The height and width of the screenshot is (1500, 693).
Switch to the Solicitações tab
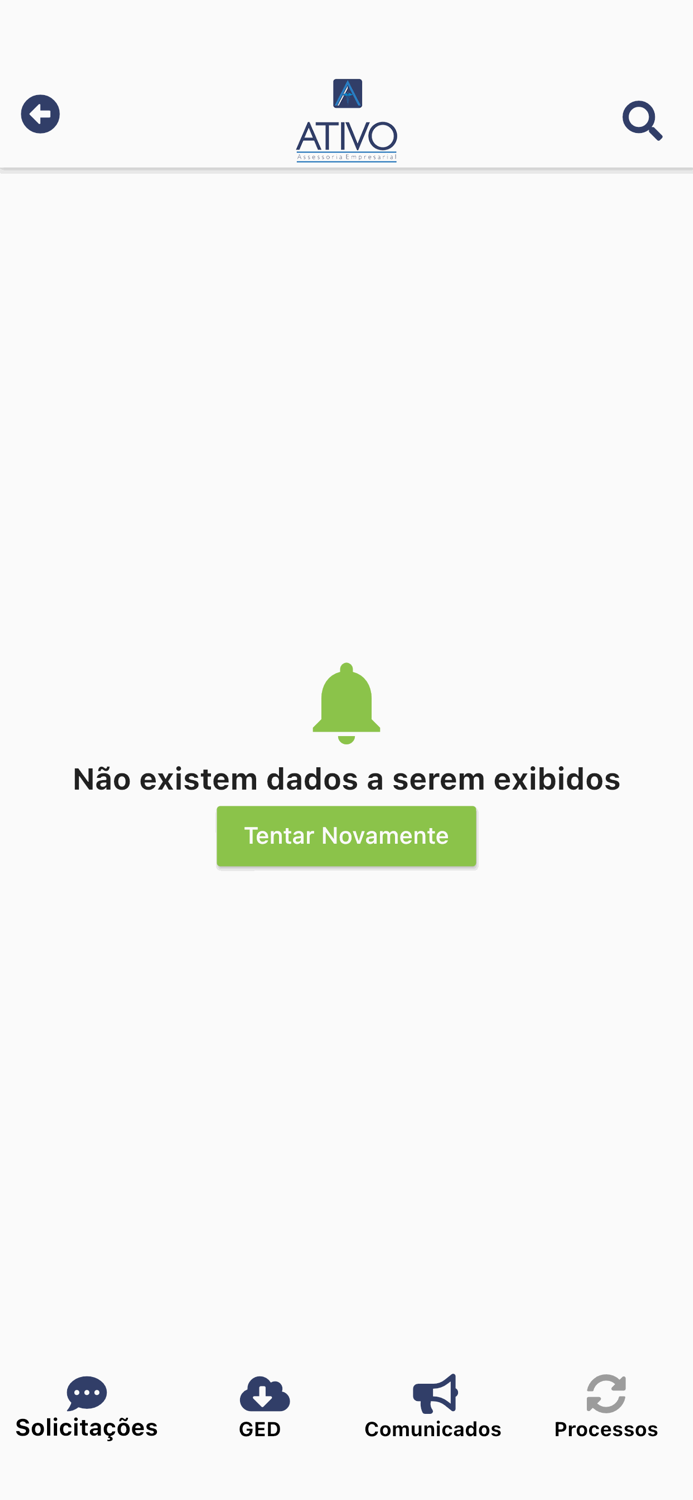coord(87,1408)
